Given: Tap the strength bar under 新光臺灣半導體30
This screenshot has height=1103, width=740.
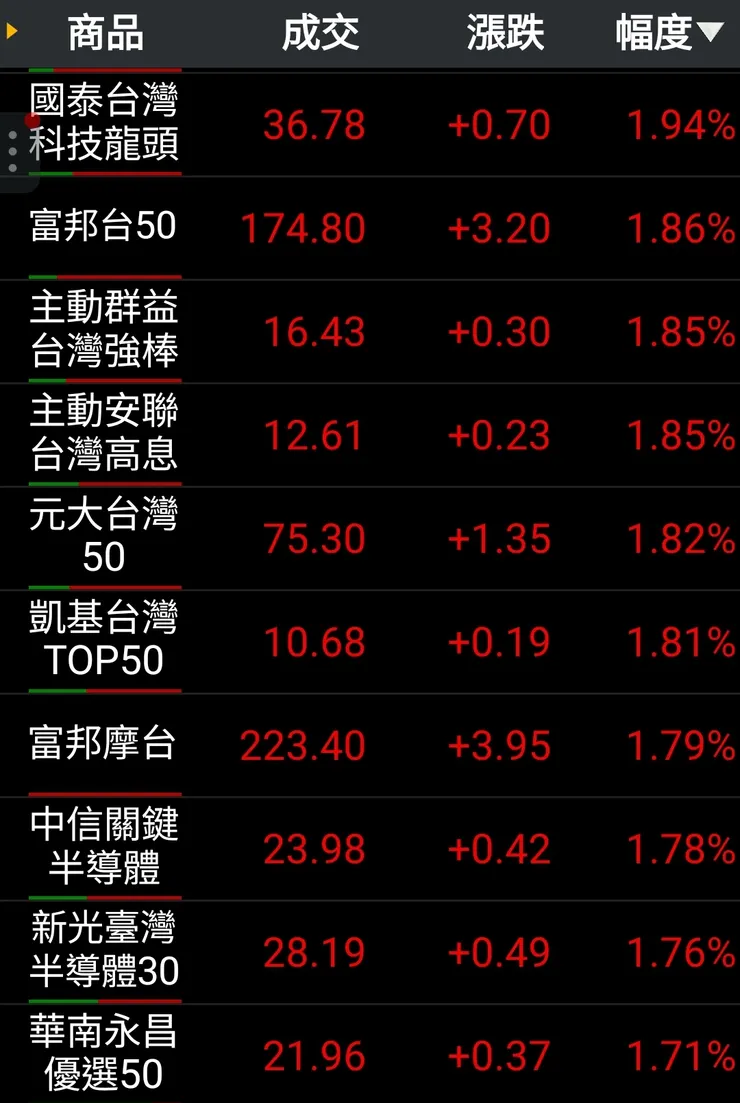Looking at the screenshot, I should click(105, 1001).
